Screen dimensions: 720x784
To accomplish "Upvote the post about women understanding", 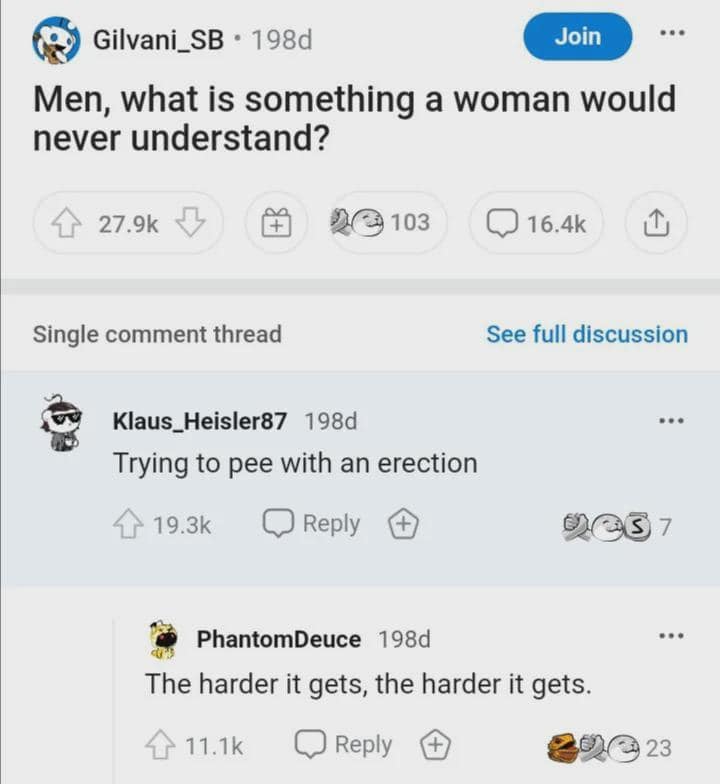I will 63,222.
